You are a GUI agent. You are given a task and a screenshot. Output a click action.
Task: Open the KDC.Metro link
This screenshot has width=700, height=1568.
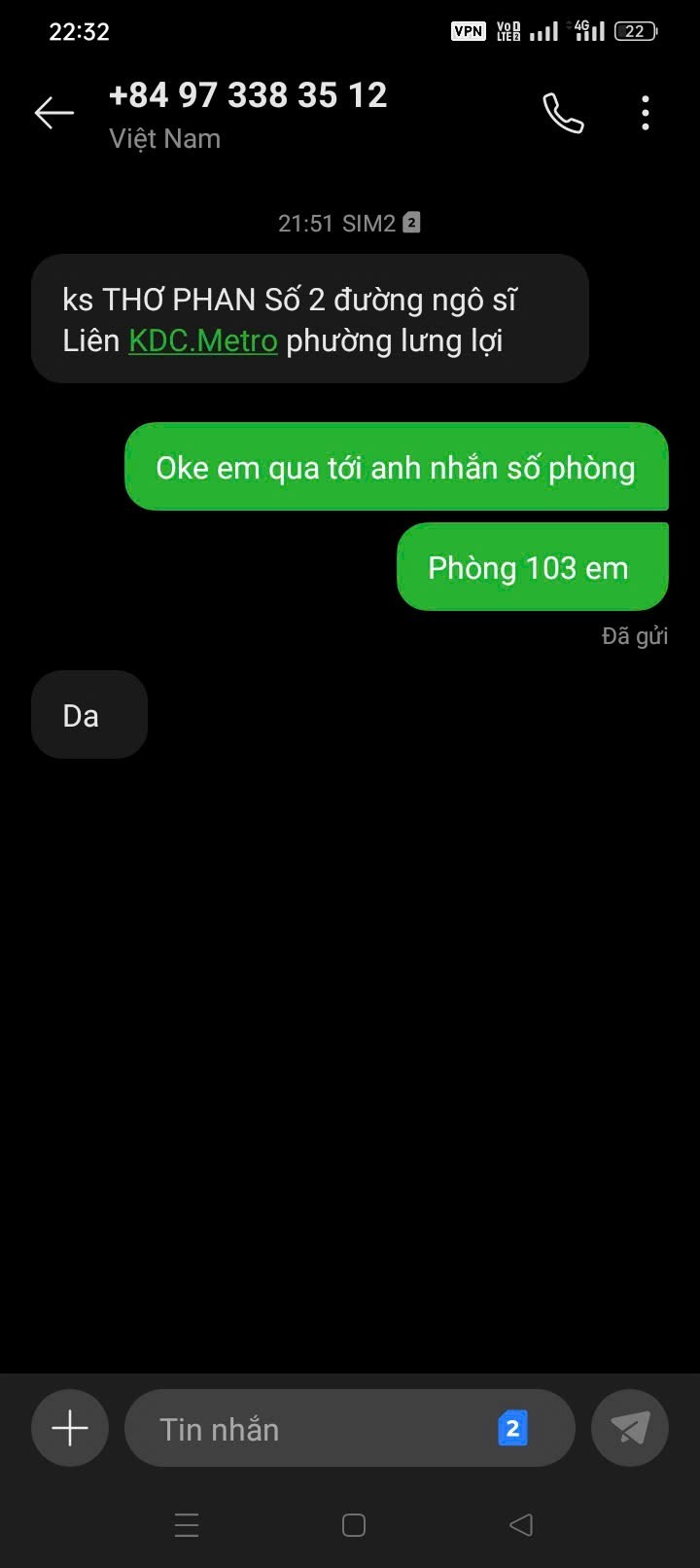(203, 341)
